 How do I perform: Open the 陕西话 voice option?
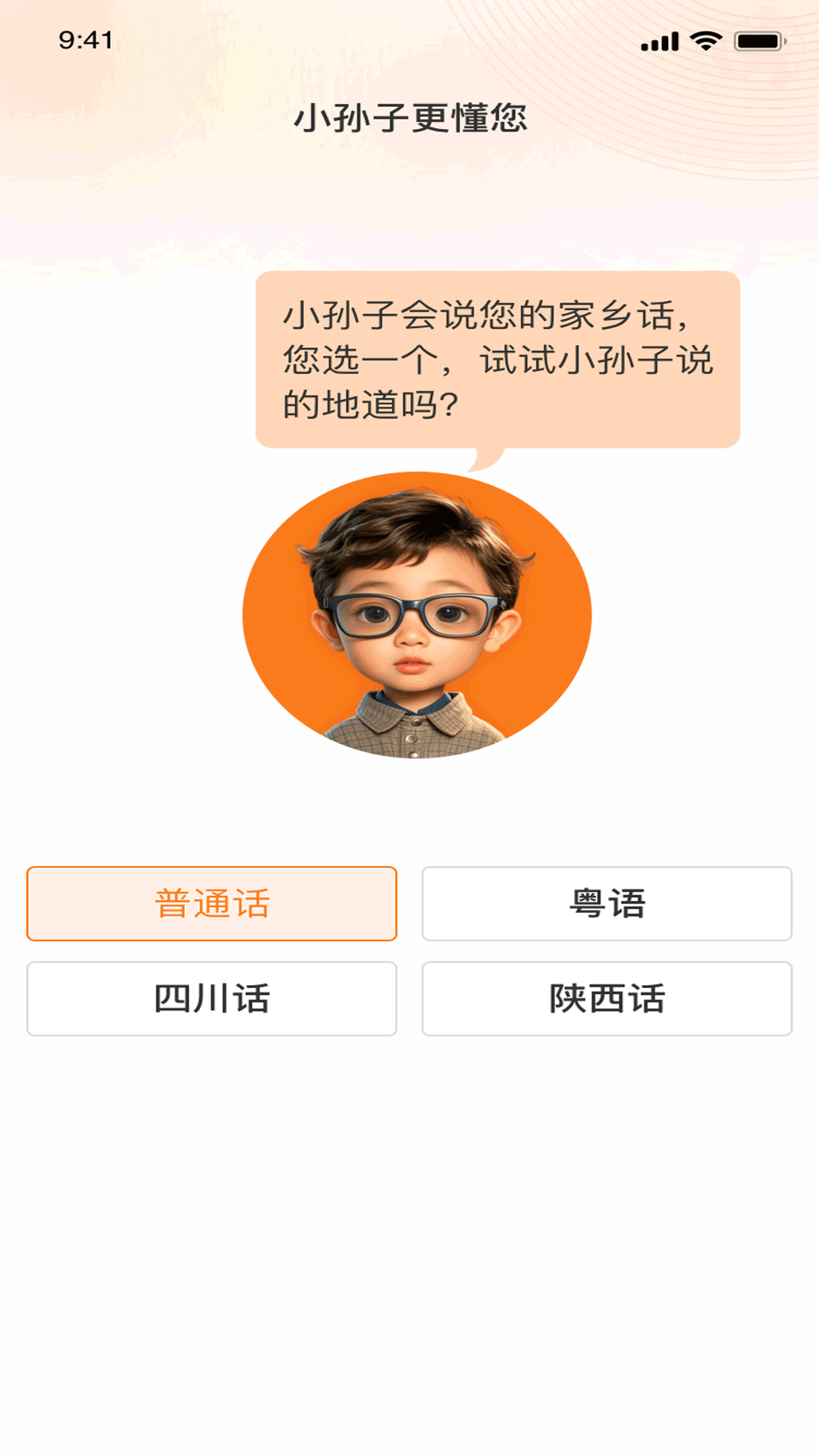[606, 999]
